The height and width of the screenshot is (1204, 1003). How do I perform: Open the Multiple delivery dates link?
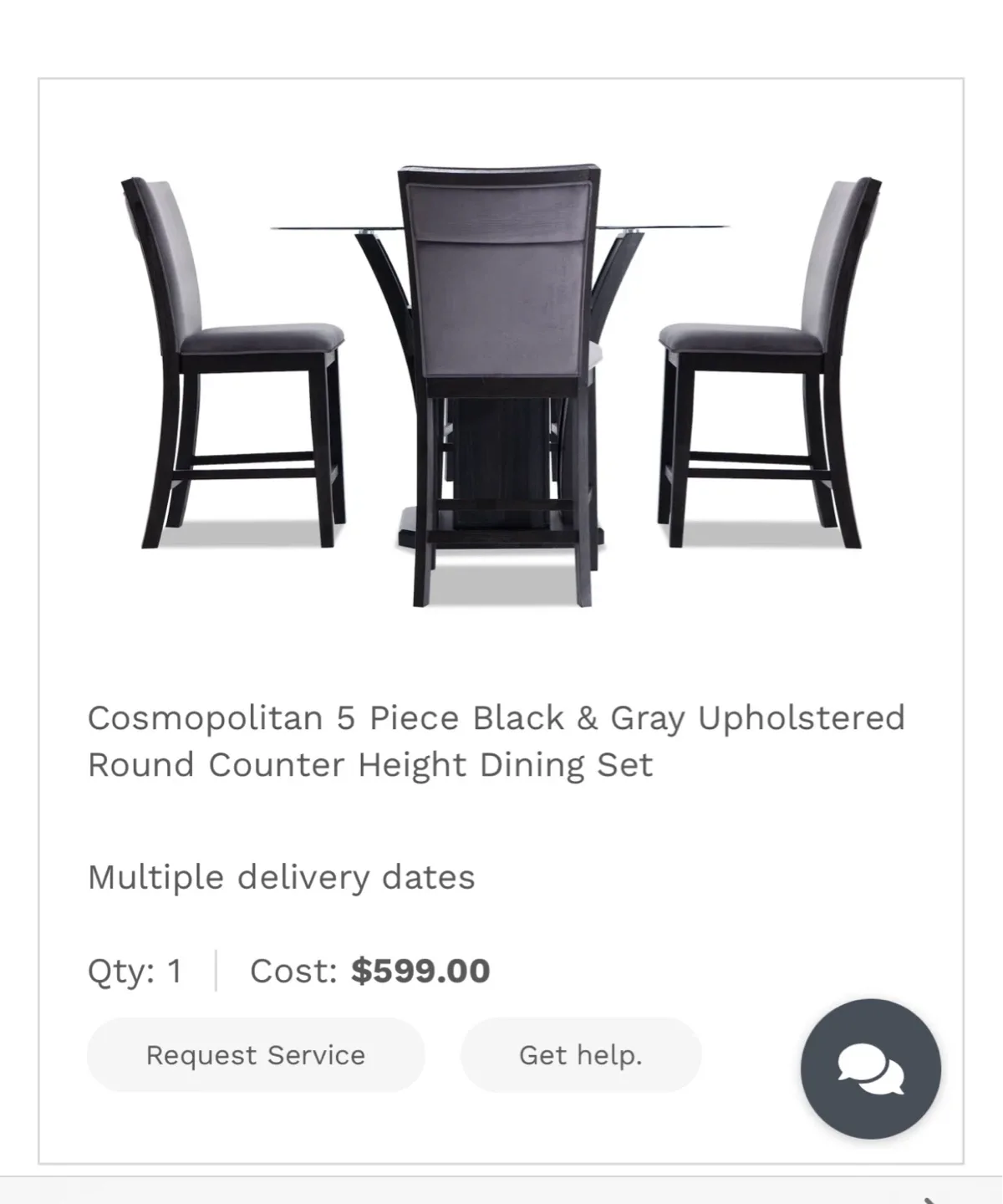point(281,878)
